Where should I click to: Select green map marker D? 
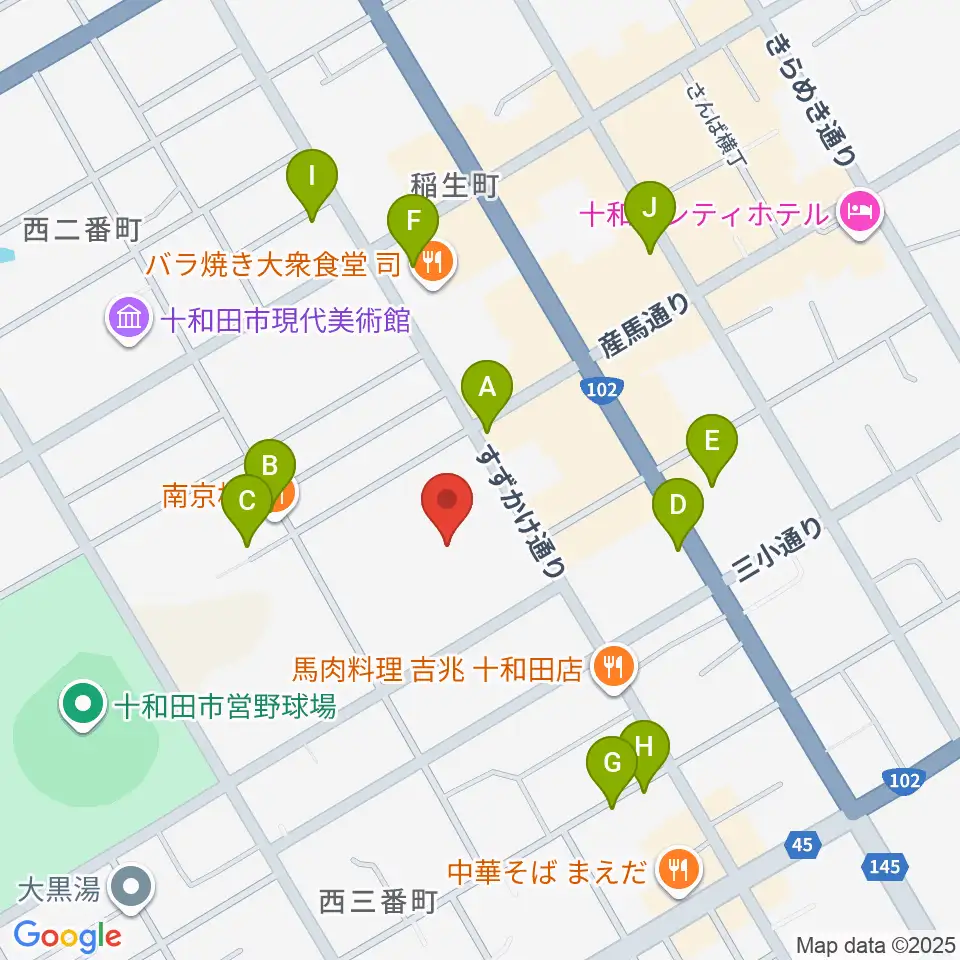pyautogui.click(x=678, y=514)
